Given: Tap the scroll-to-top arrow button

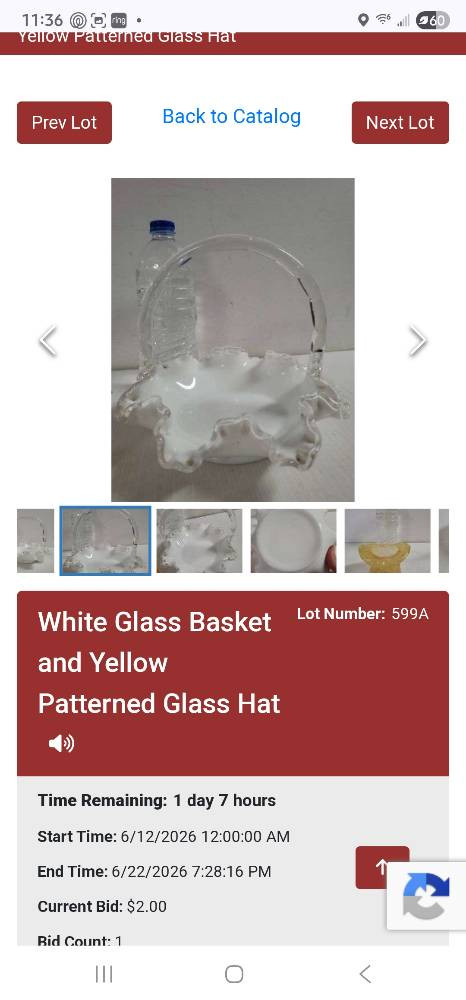Looking at the screenshot, I should click(382, 866).
